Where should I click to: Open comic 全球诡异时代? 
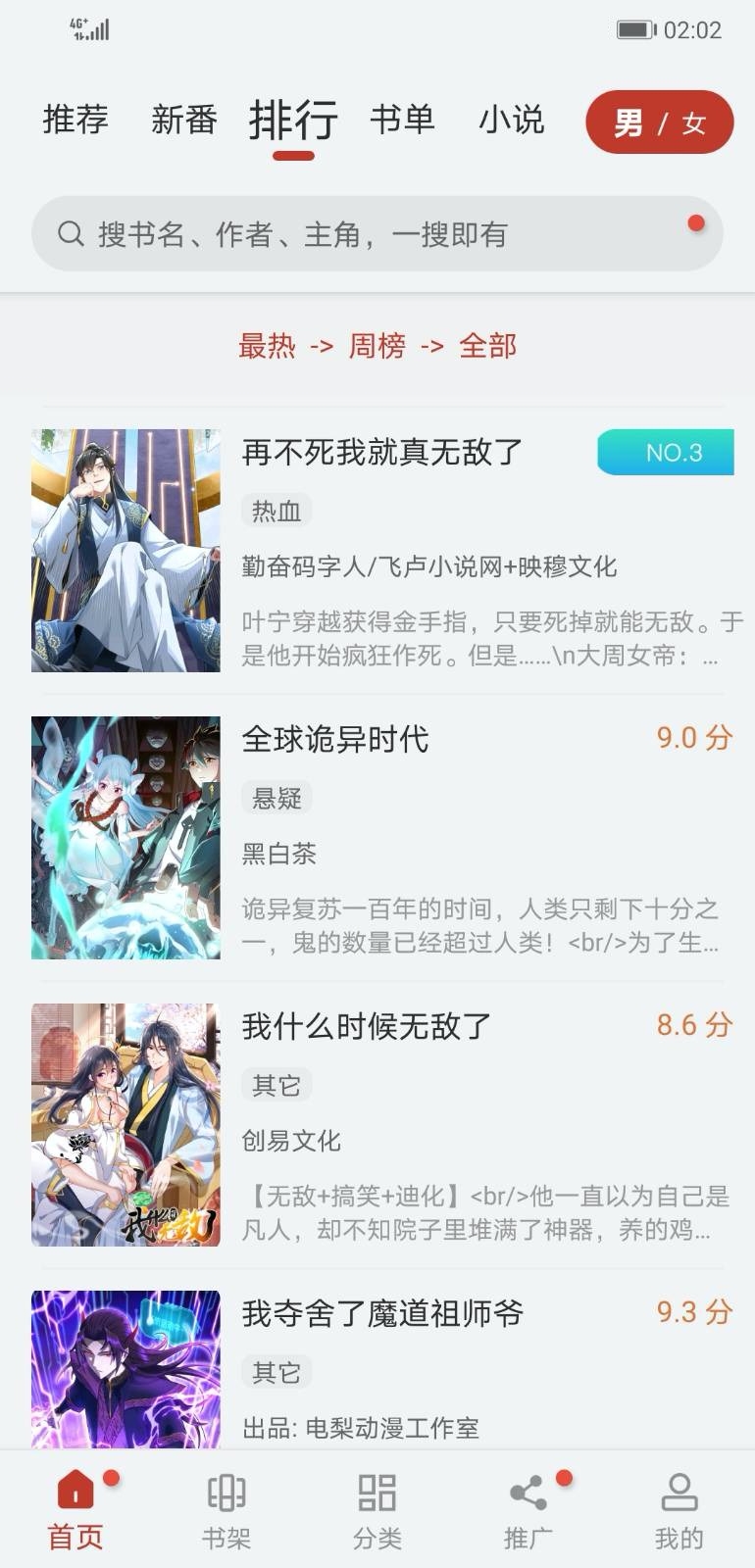click(335, 742)
